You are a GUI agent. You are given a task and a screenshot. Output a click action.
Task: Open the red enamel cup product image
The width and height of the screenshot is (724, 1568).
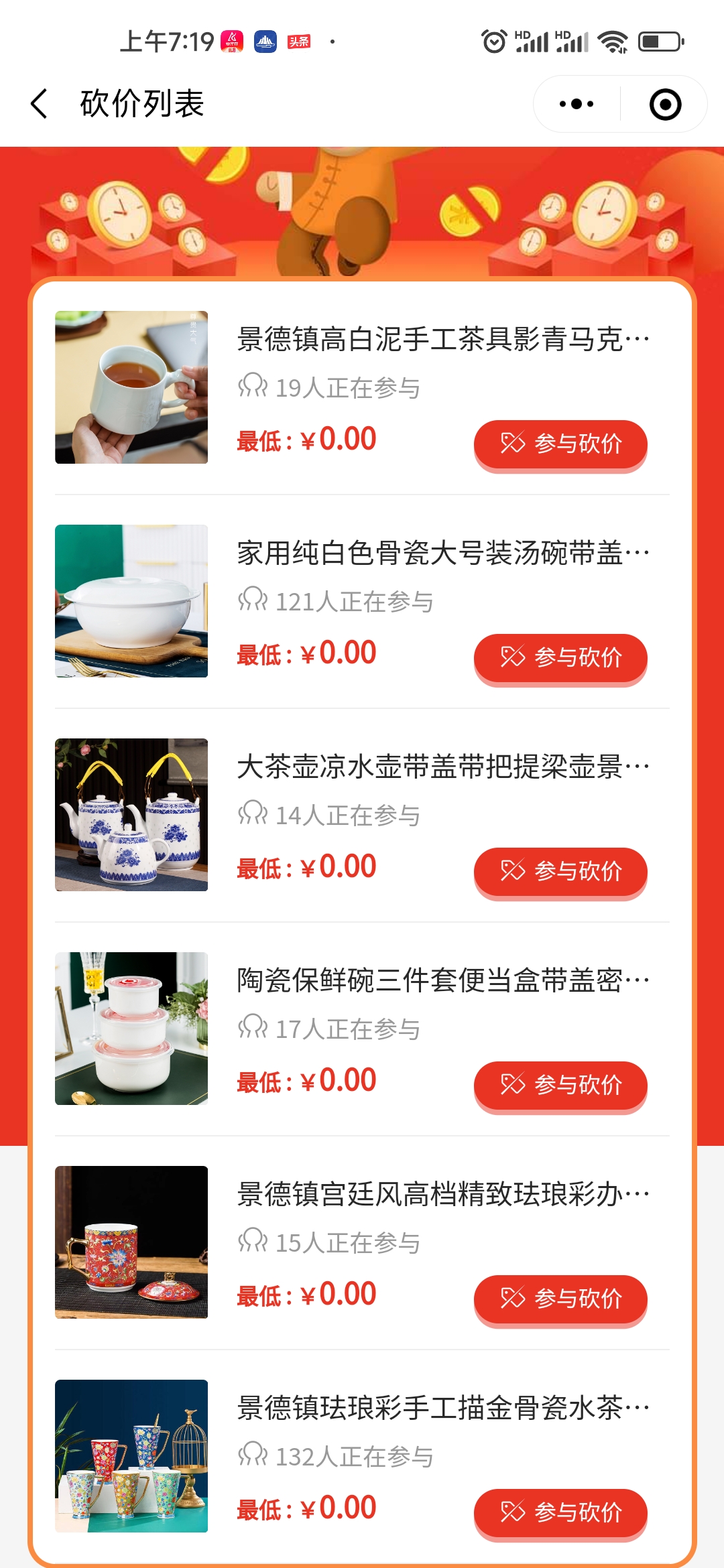coord(131,1242)
